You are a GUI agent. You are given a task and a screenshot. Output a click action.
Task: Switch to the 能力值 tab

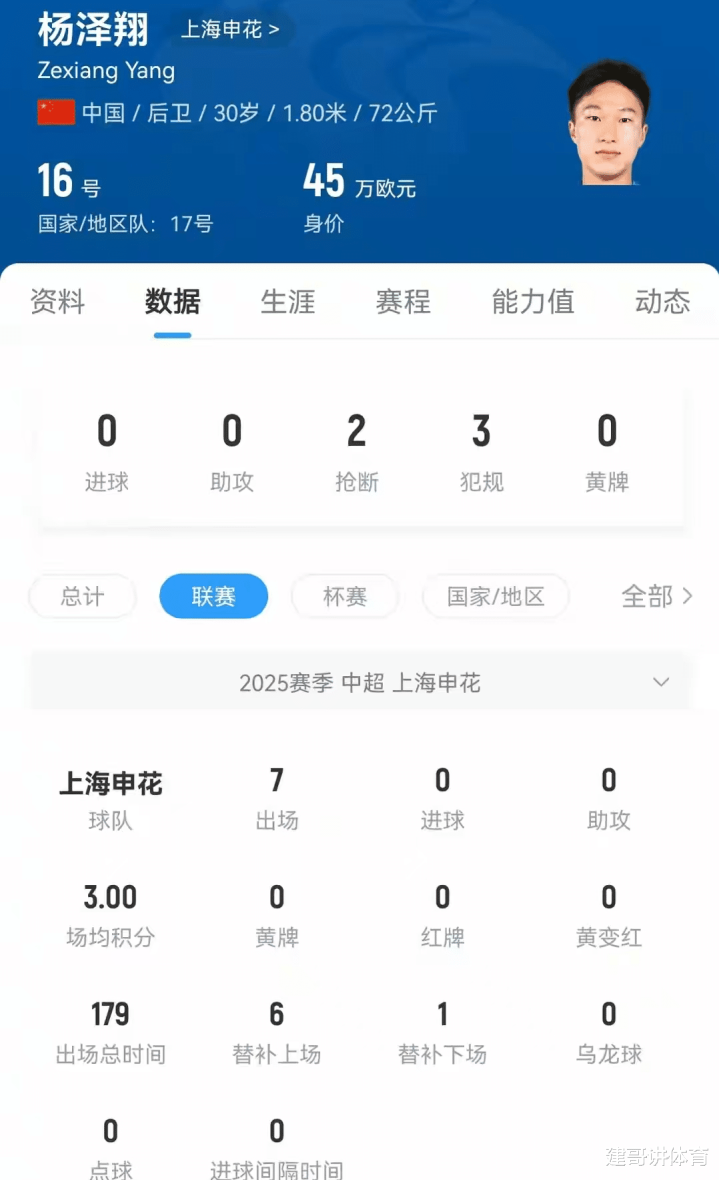click(x=533, y=302)
